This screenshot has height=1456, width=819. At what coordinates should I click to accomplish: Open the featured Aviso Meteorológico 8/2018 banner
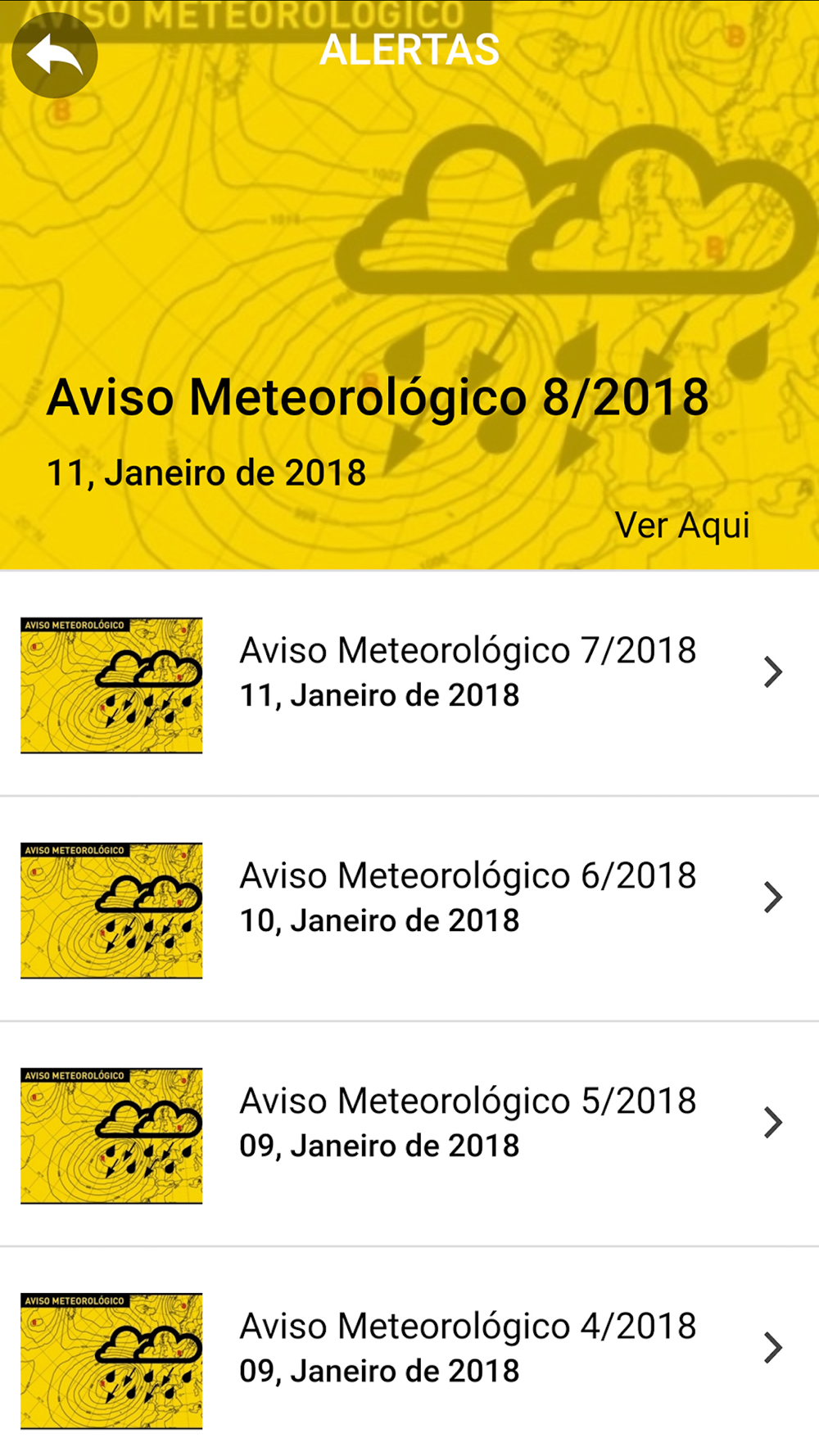(x=409, y=285)
